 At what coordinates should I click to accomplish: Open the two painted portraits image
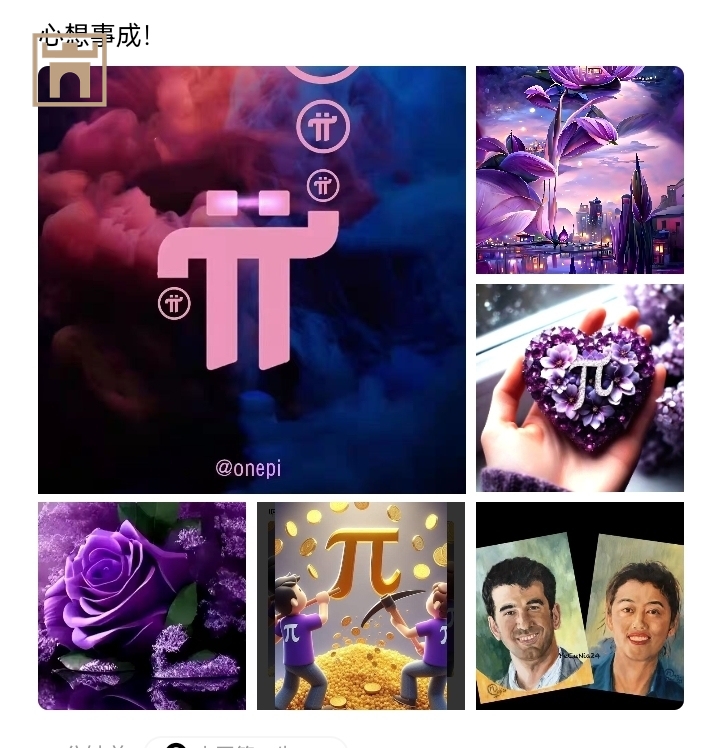pos(580,606)
